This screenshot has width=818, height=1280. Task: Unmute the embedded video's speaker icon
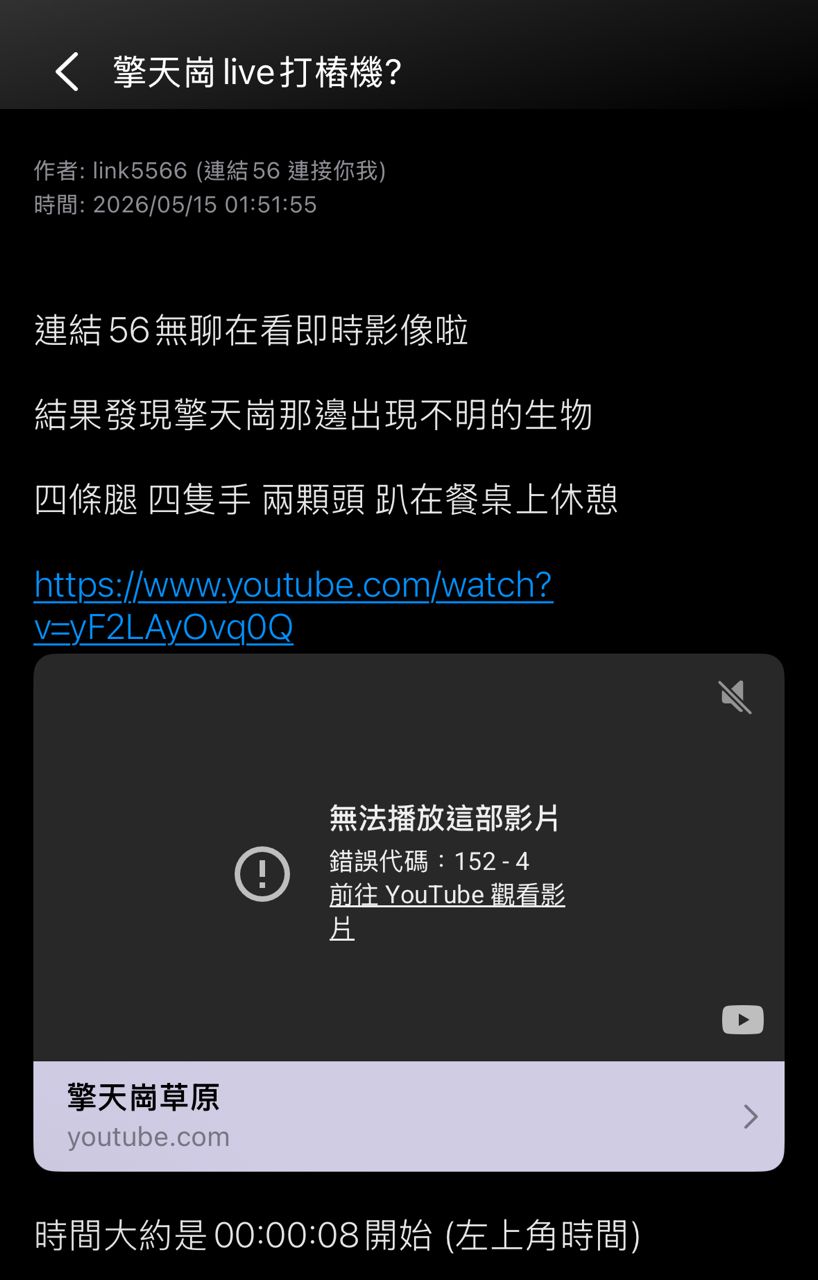click(x=735, y=696)
